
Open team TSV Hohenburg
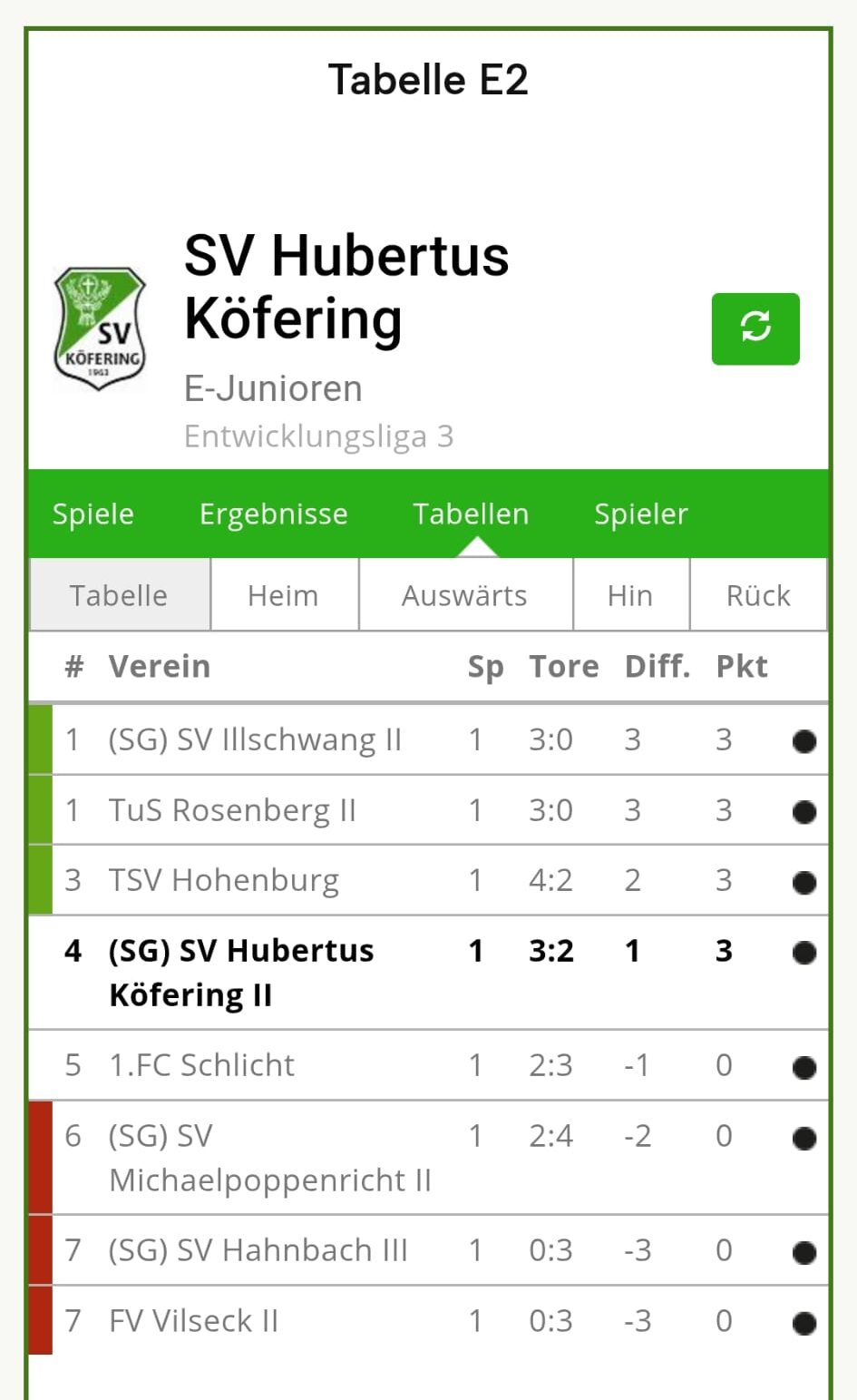point(223,880)
